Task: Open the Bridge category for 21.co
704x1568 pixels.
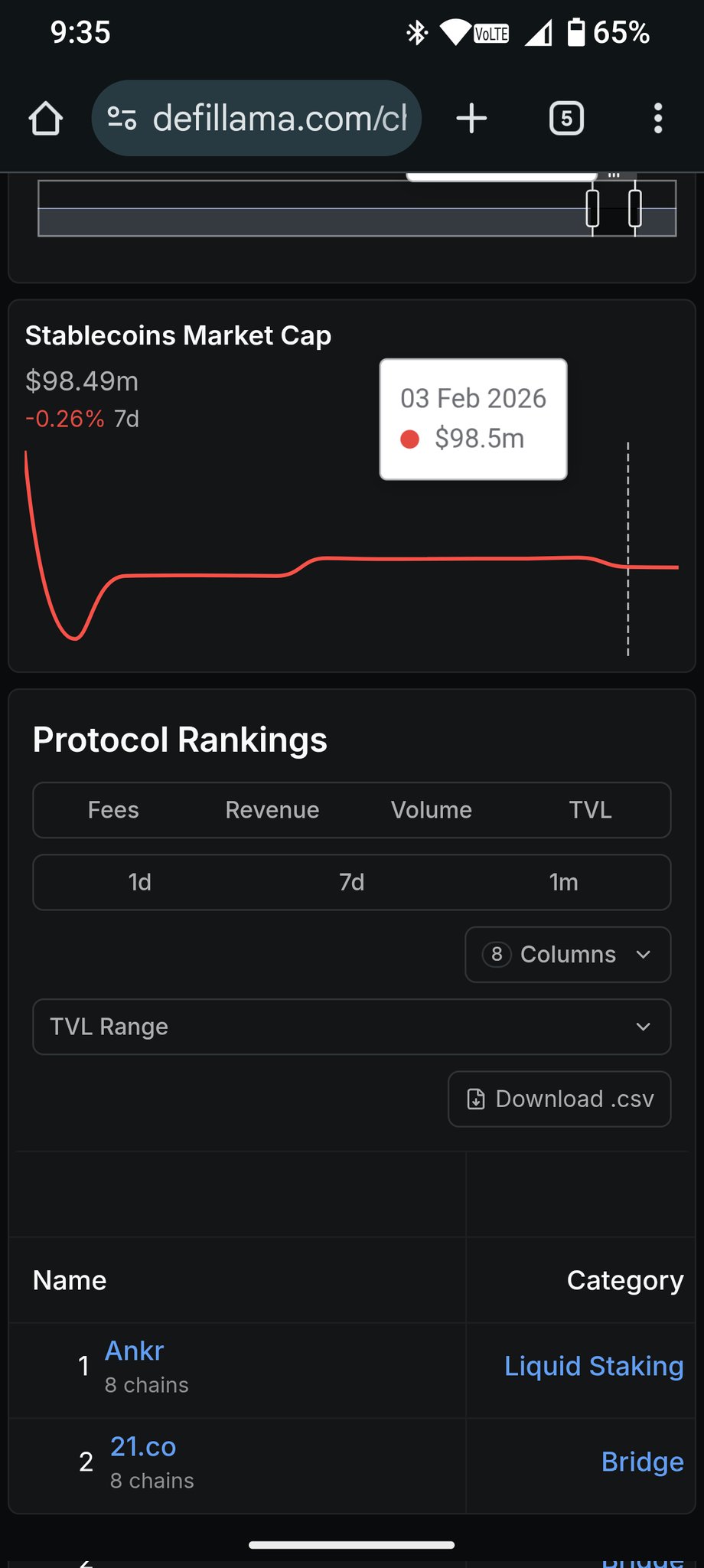Action: tap(642, 1462)
